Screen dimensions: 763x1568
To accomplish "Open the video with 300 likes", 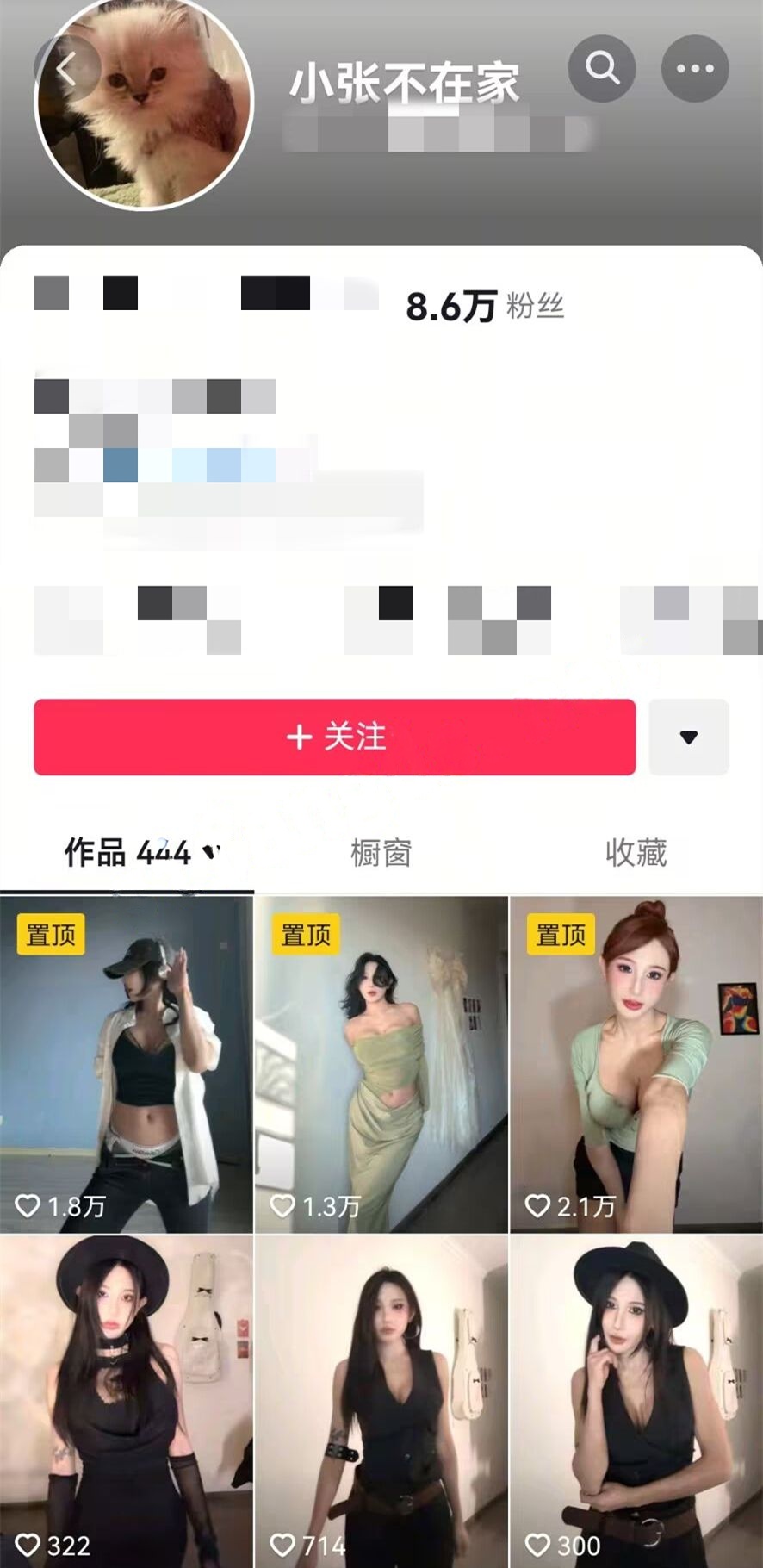I will 636,1400.
